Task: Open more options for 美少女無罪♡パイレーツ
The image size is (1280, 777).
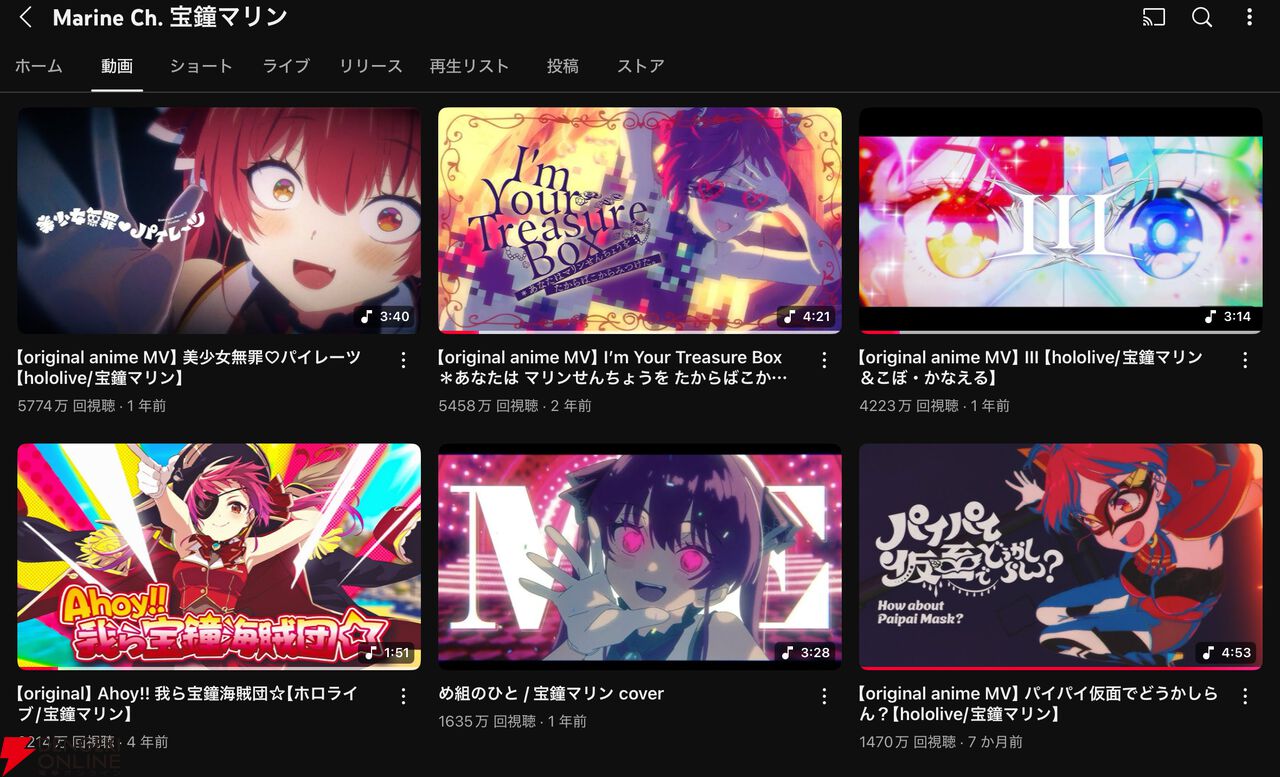Action: point(404,360)
